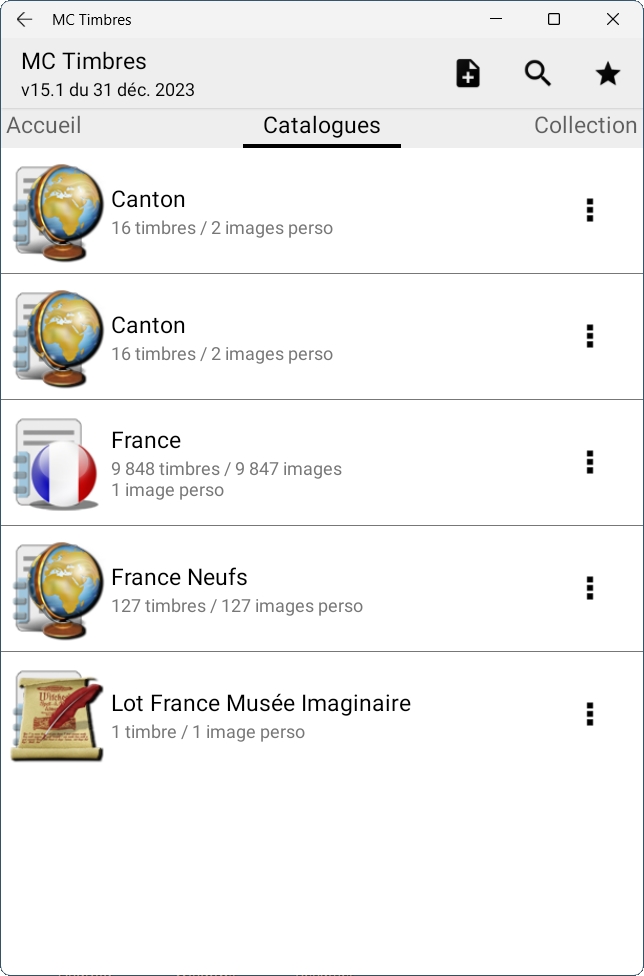Viewport: 644px width, 976px height.
Task: Open the star favorites icon
Action: (608, 73)
